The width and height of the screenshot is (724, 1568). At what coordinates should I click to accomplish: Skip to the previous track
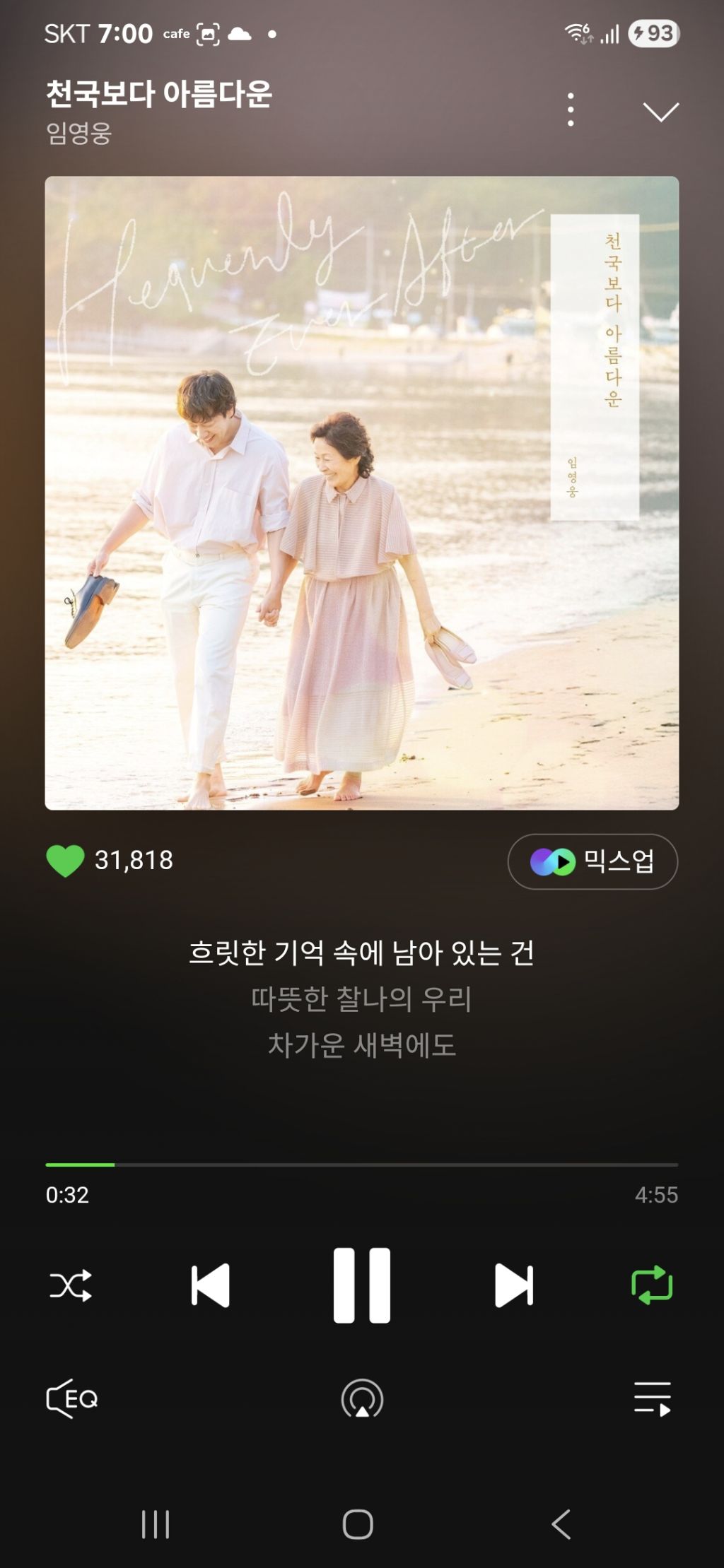(x=211, y=1285)
